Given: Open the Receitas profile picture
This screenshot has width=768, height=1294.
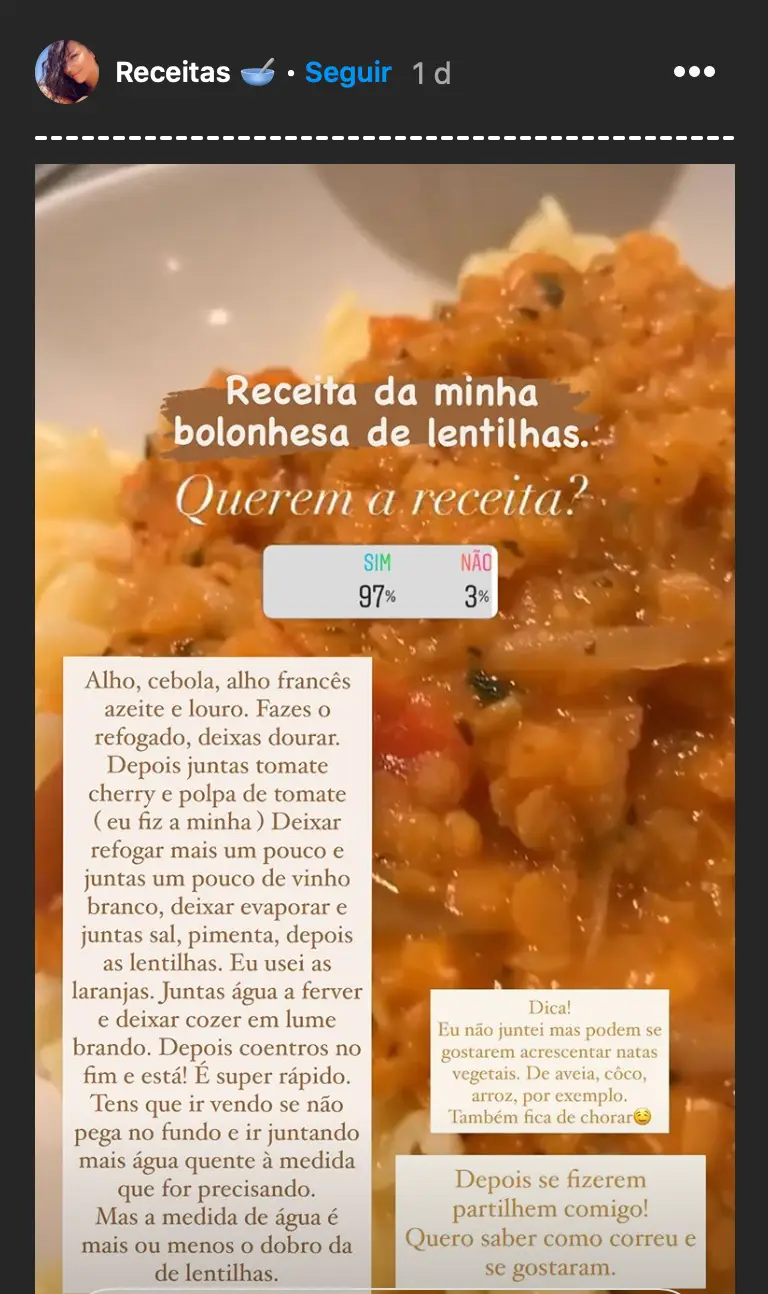Looking at the screenshot, I should (x=67, y=72).
